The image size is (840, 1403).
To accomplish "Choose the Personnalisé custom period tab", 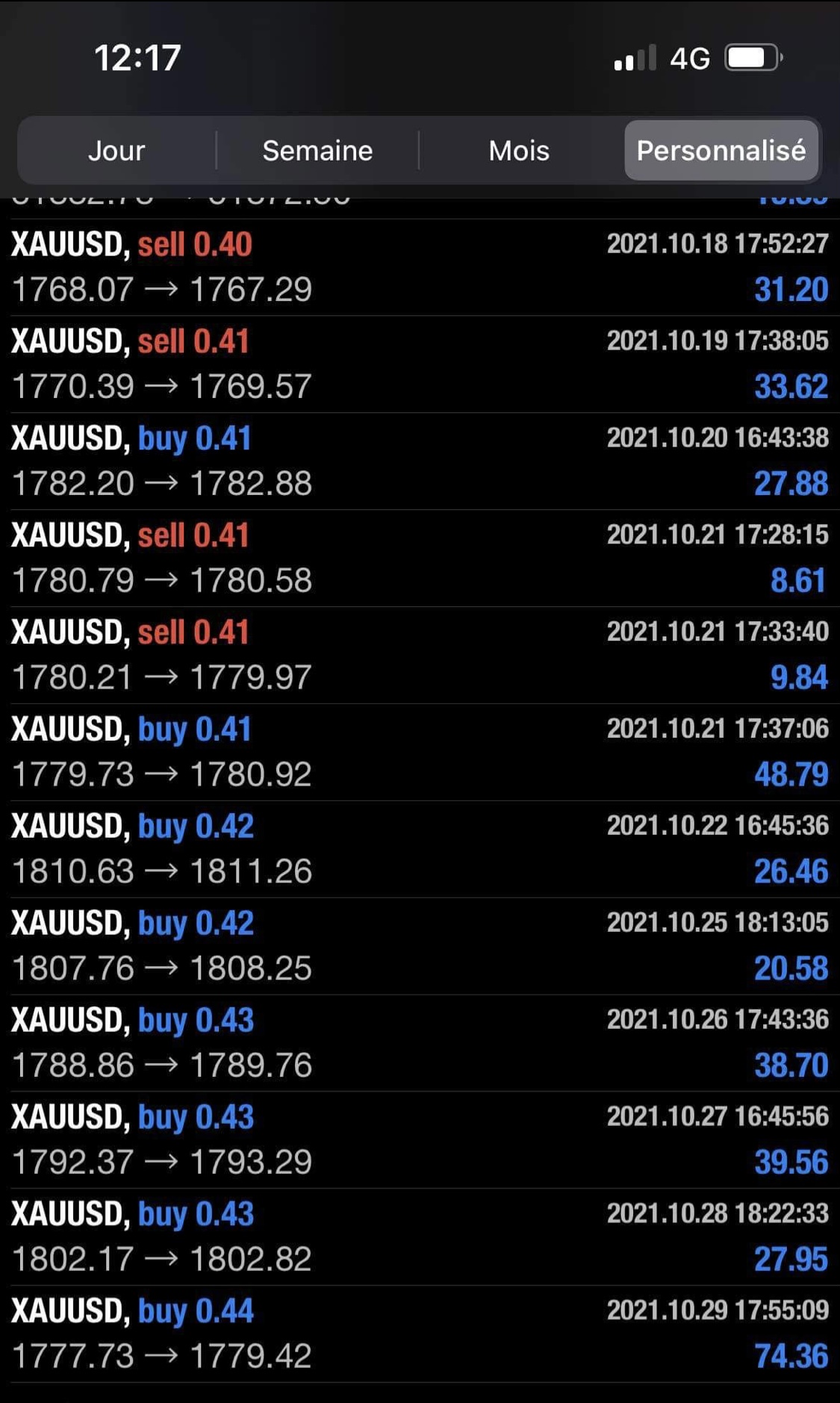I will coord(721,151).
